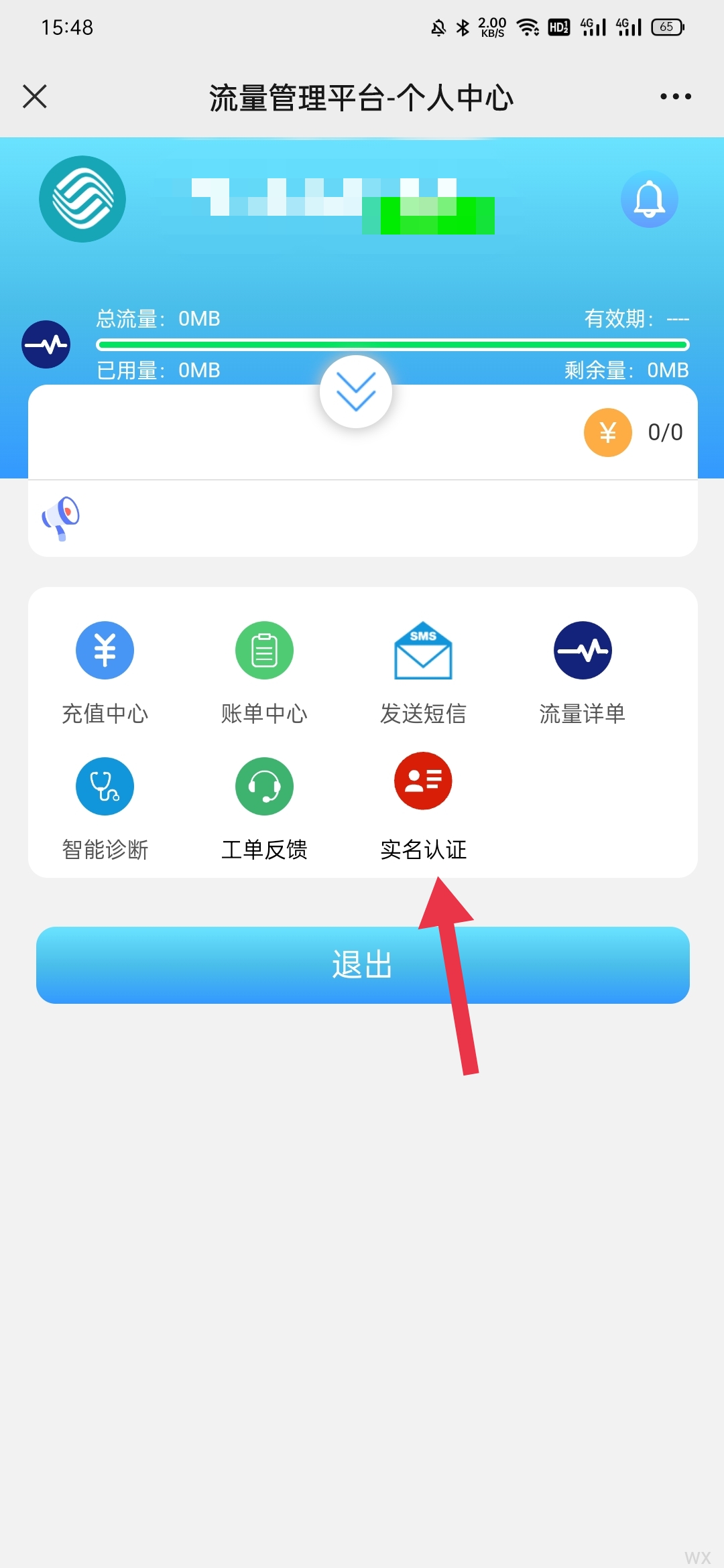724x1568 pixels.
Task: Expand the data details chevron
Action: pyautogui.click(x=356, y=392)
